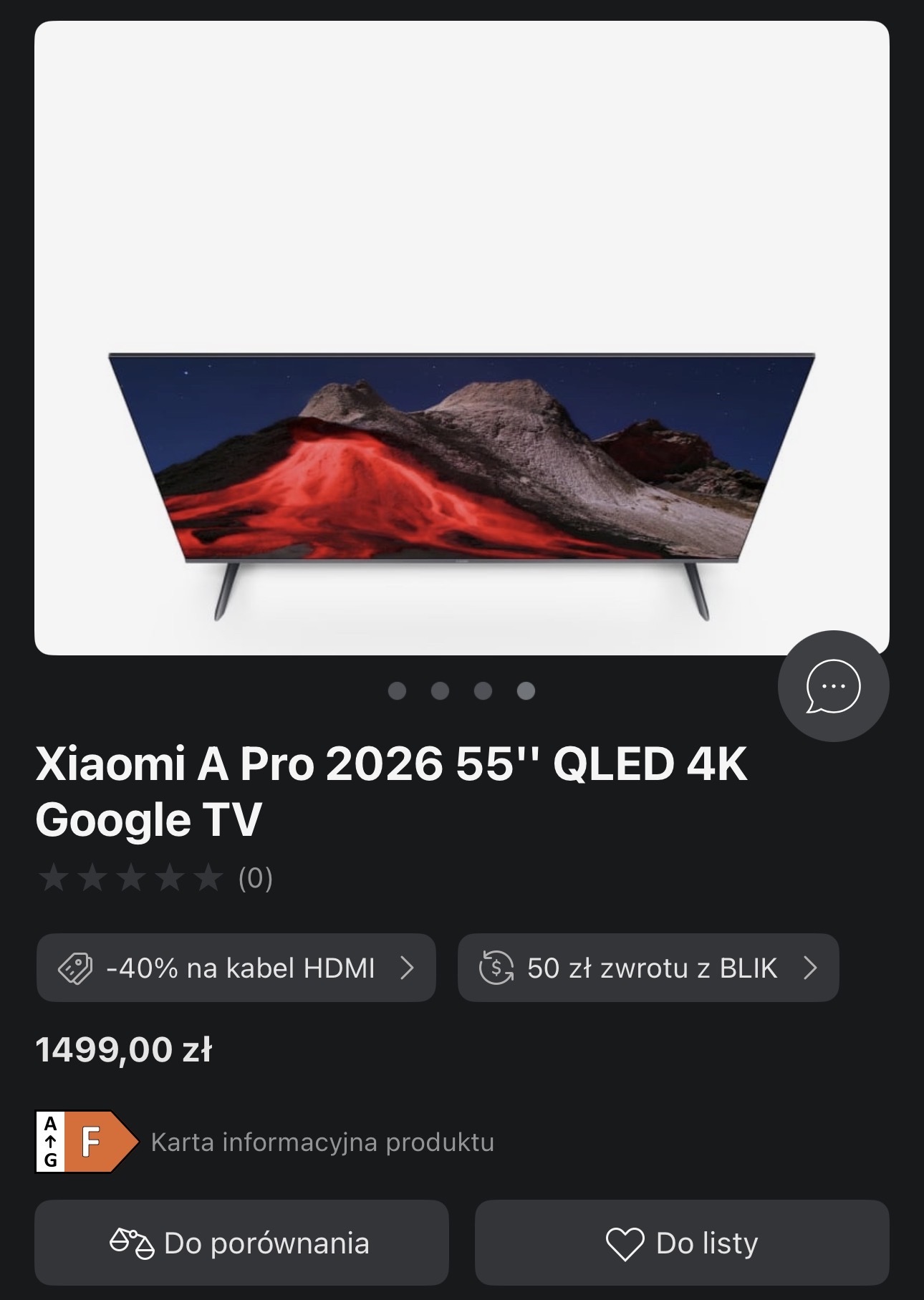Open the chat support bubble
The image size is (924, 1300).
coord(833,686)
